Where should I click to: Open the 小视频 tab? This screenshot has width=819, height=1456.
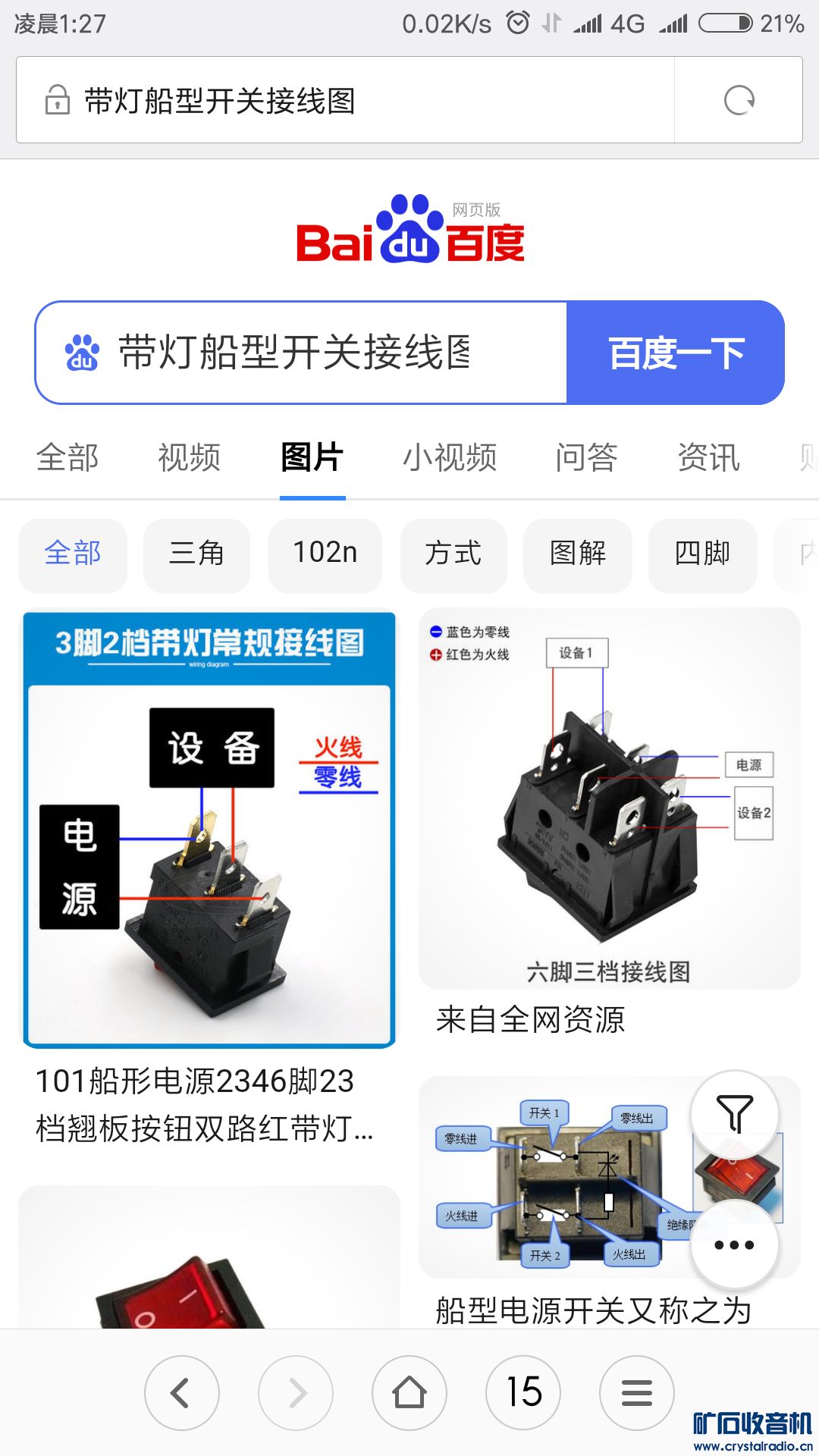pos(450,458)
